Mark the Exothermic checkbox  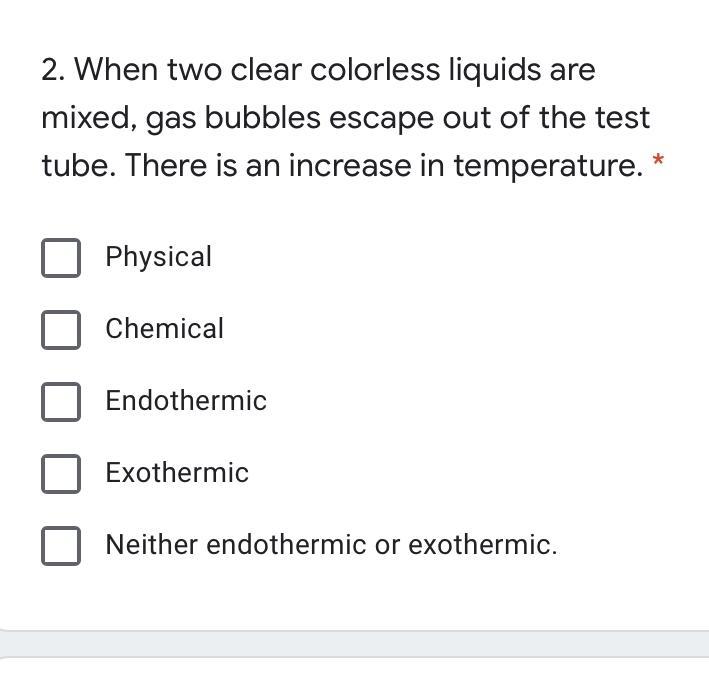tap(61, 474)
